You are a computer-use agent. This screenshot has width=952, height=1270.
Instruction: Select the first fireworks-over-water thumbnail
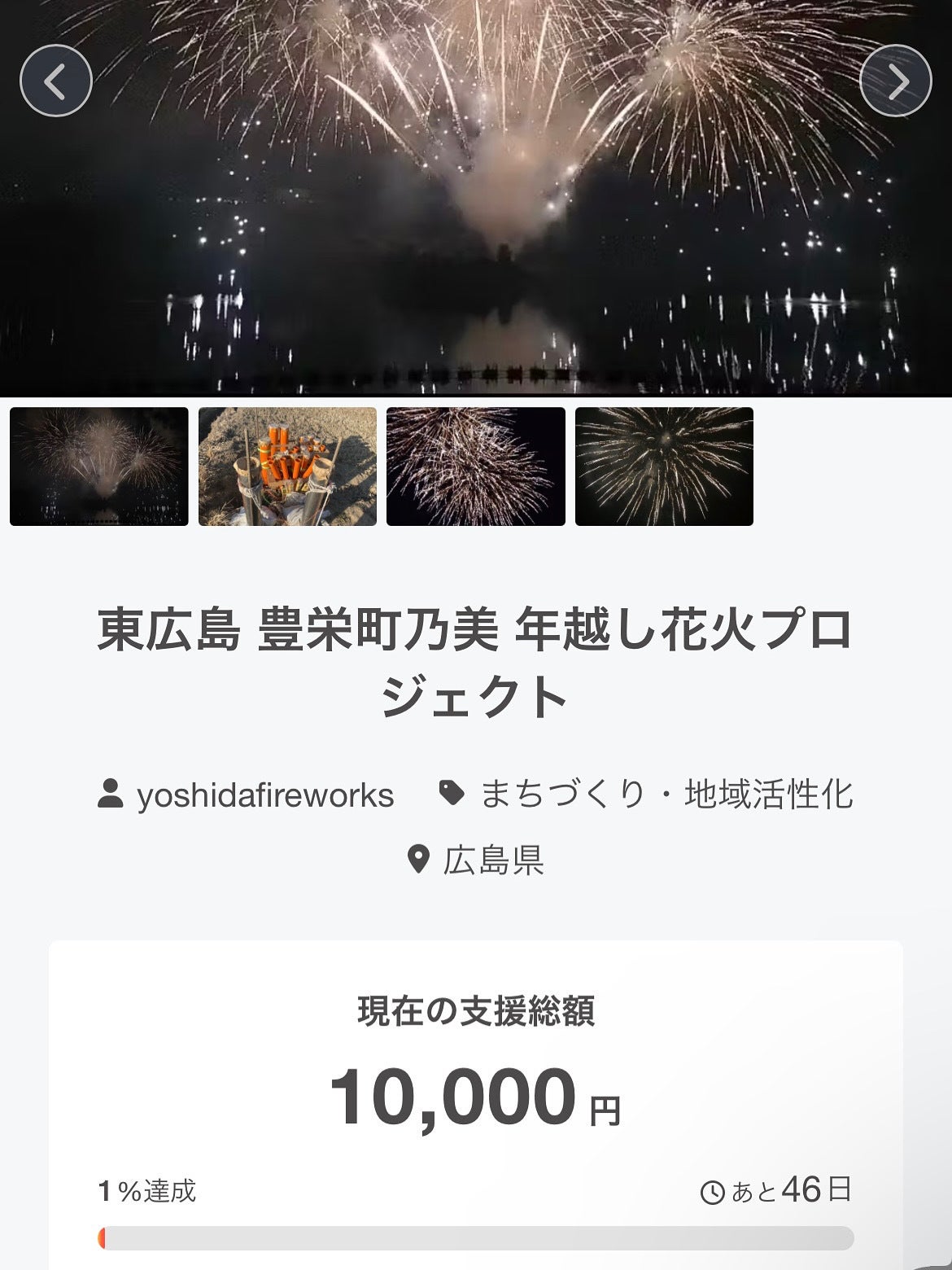pyautogui.click(x=99, y=466)
